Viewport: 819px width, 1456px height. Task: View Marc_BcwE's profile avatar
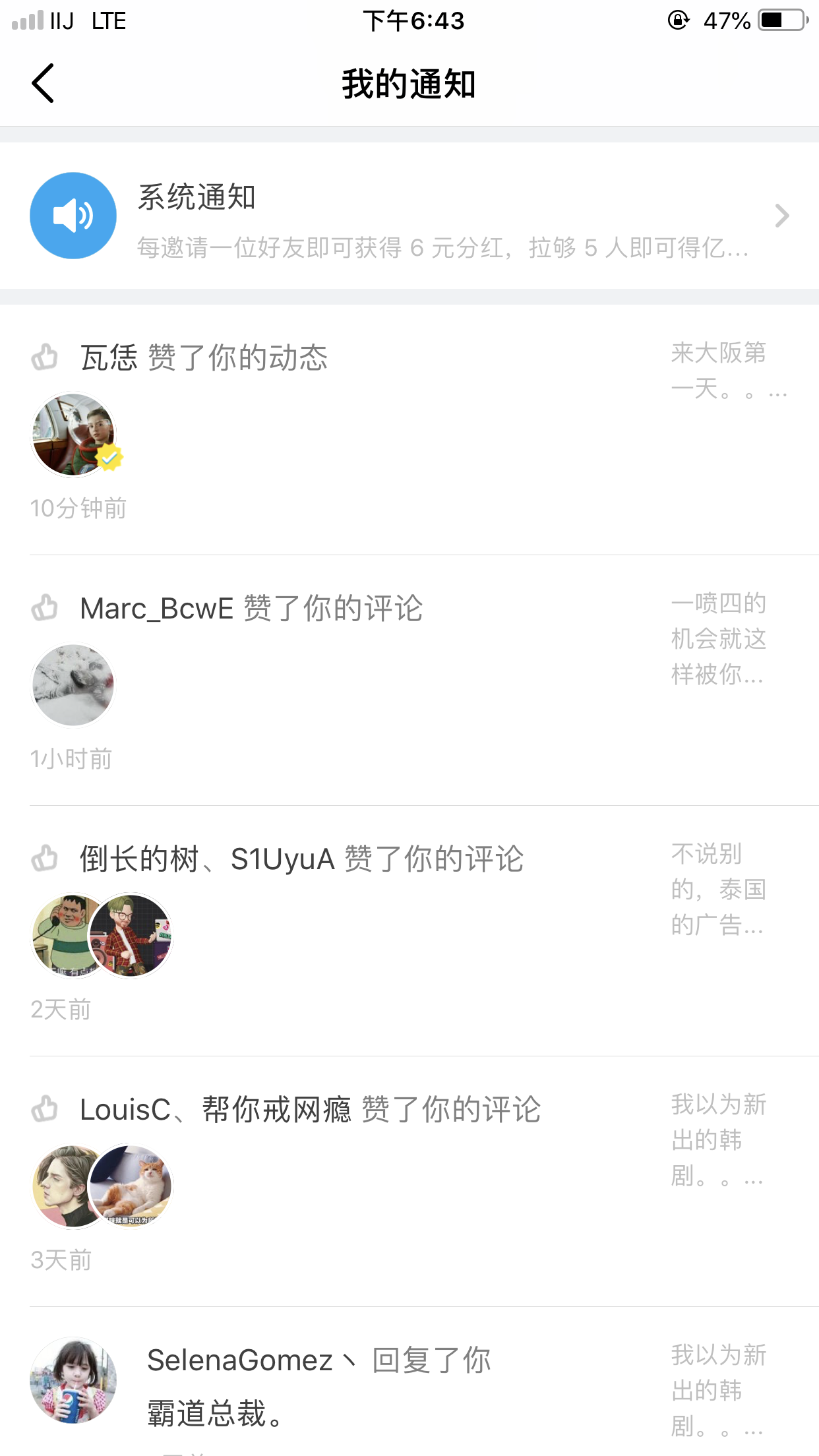73,685
